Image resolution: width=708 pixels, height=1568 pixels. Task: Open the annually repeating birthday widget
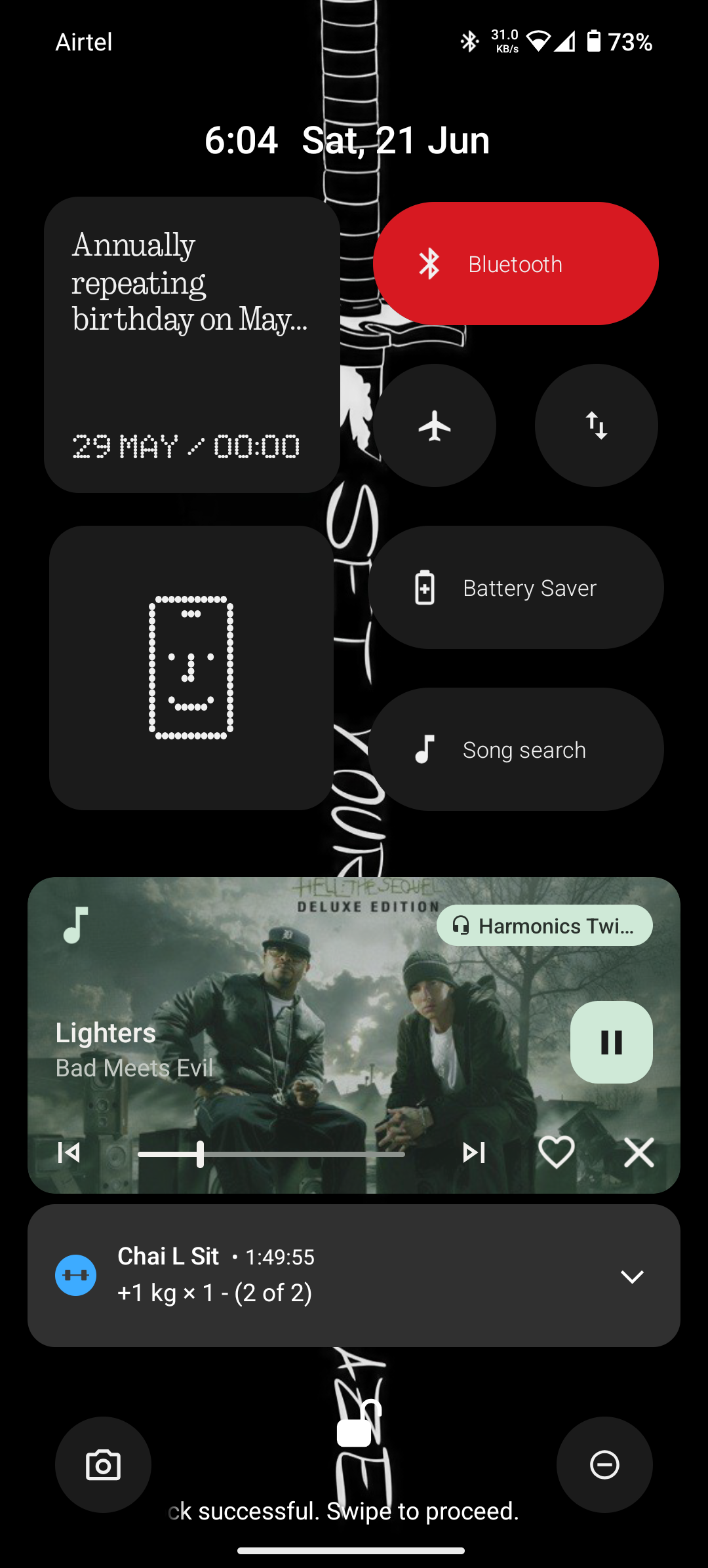point(191,345)
